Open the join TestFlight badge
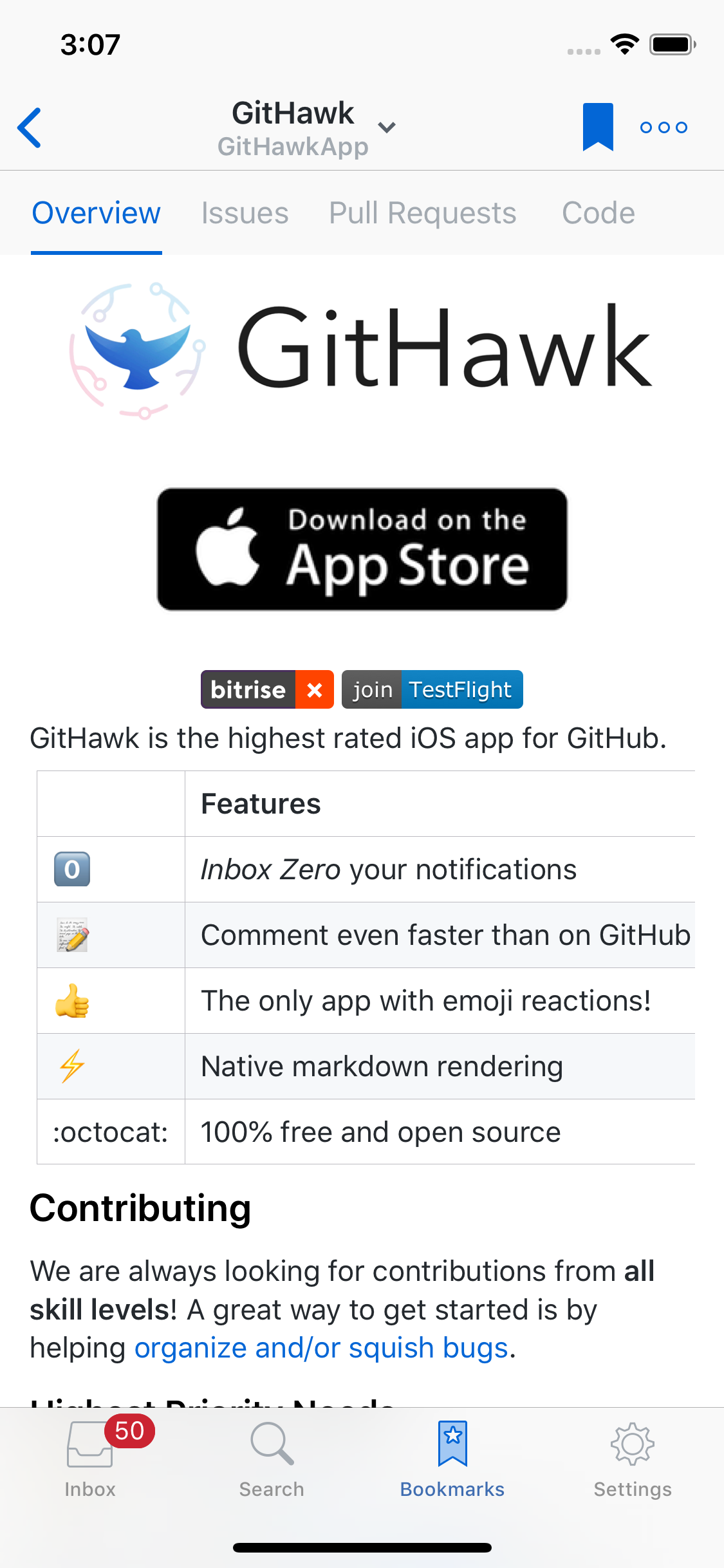 coord(432,689)
